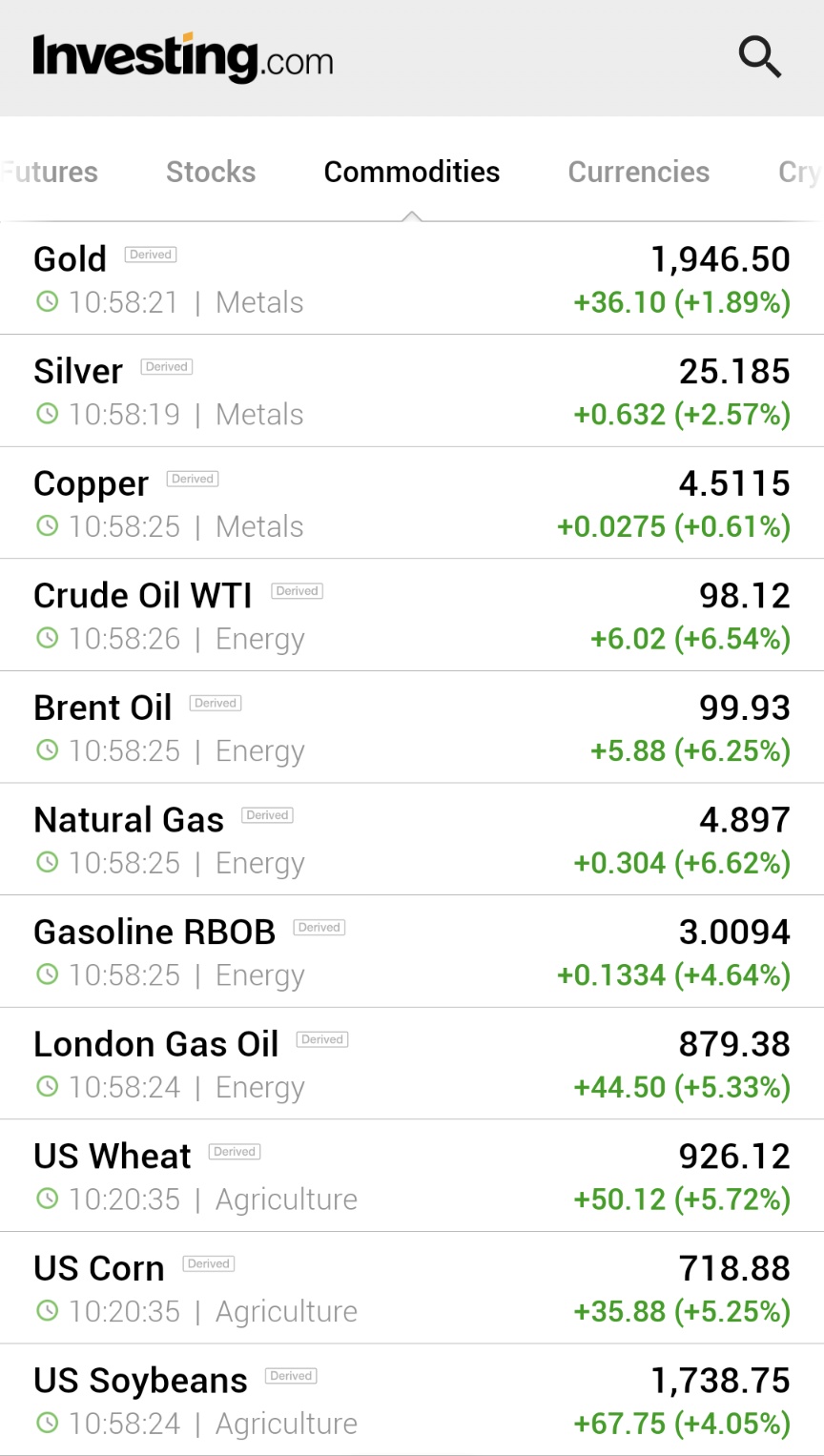This screenshot has height=1456, width=824.
Task: Open the Silver commodity details
Action: coord(78,372)
